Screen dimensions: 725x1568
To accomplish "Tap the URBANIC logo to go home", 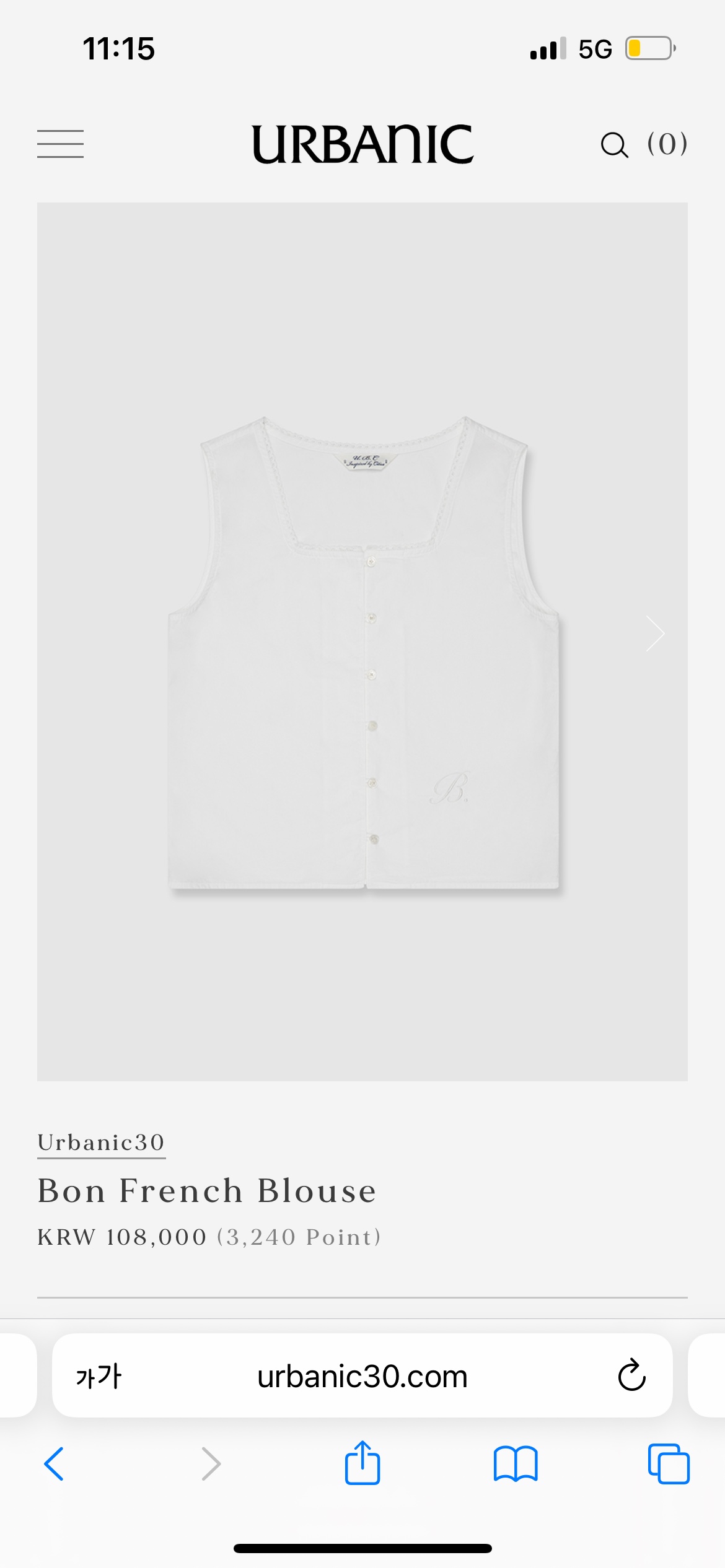I will (362, 144).
